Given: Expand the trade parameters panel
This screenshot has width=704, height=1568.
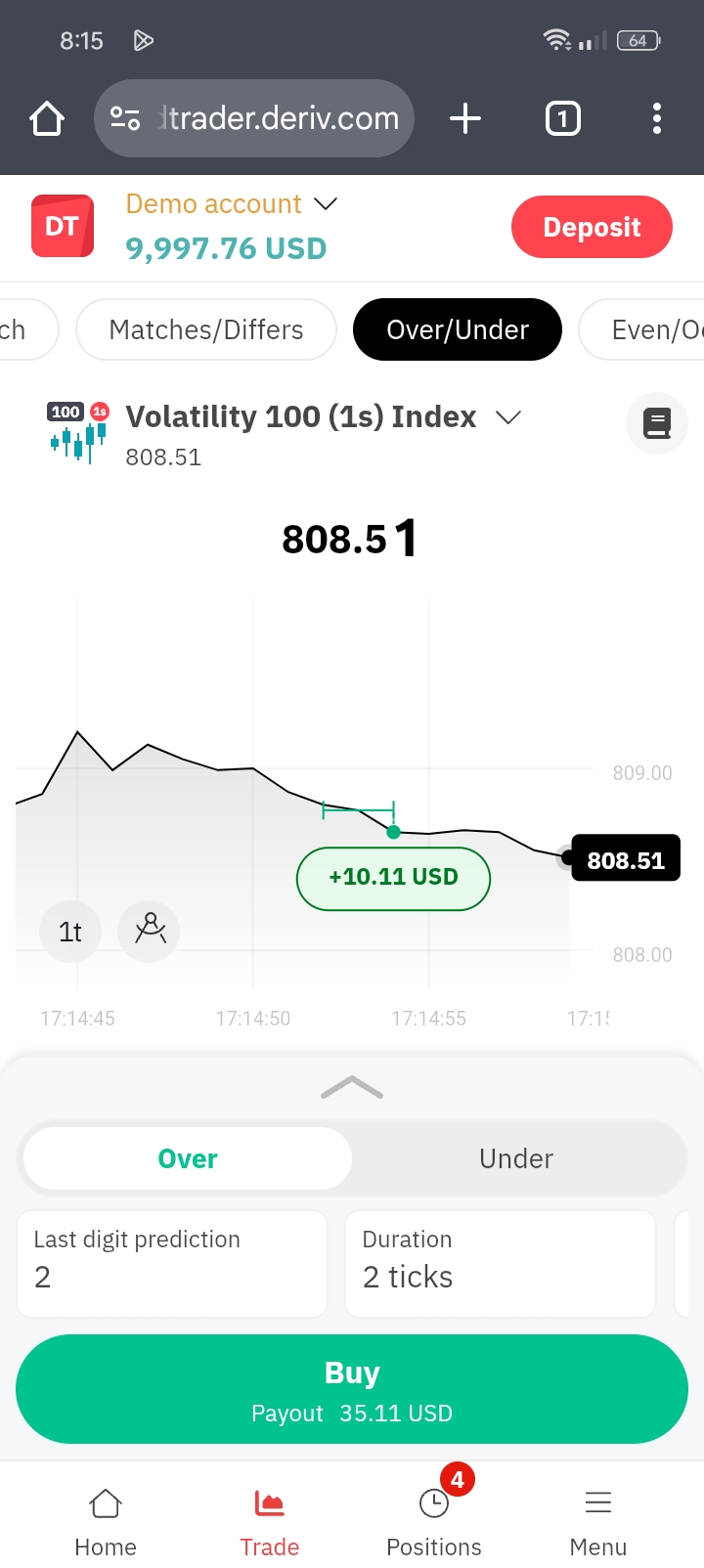Looking at the screenshot, I should point(352,1087).
